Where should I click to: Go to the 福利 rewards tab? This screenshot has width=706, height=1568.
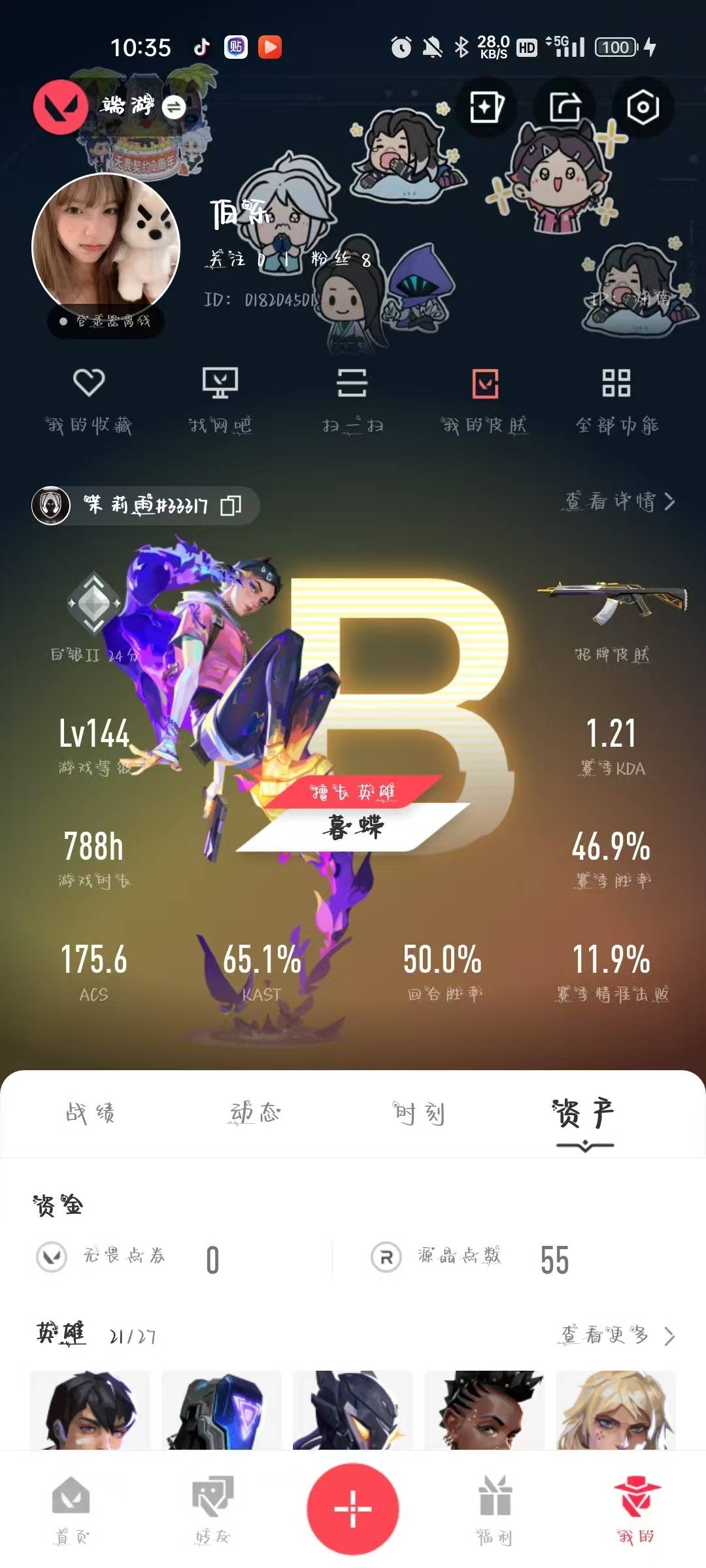(x=494, y=1509)
